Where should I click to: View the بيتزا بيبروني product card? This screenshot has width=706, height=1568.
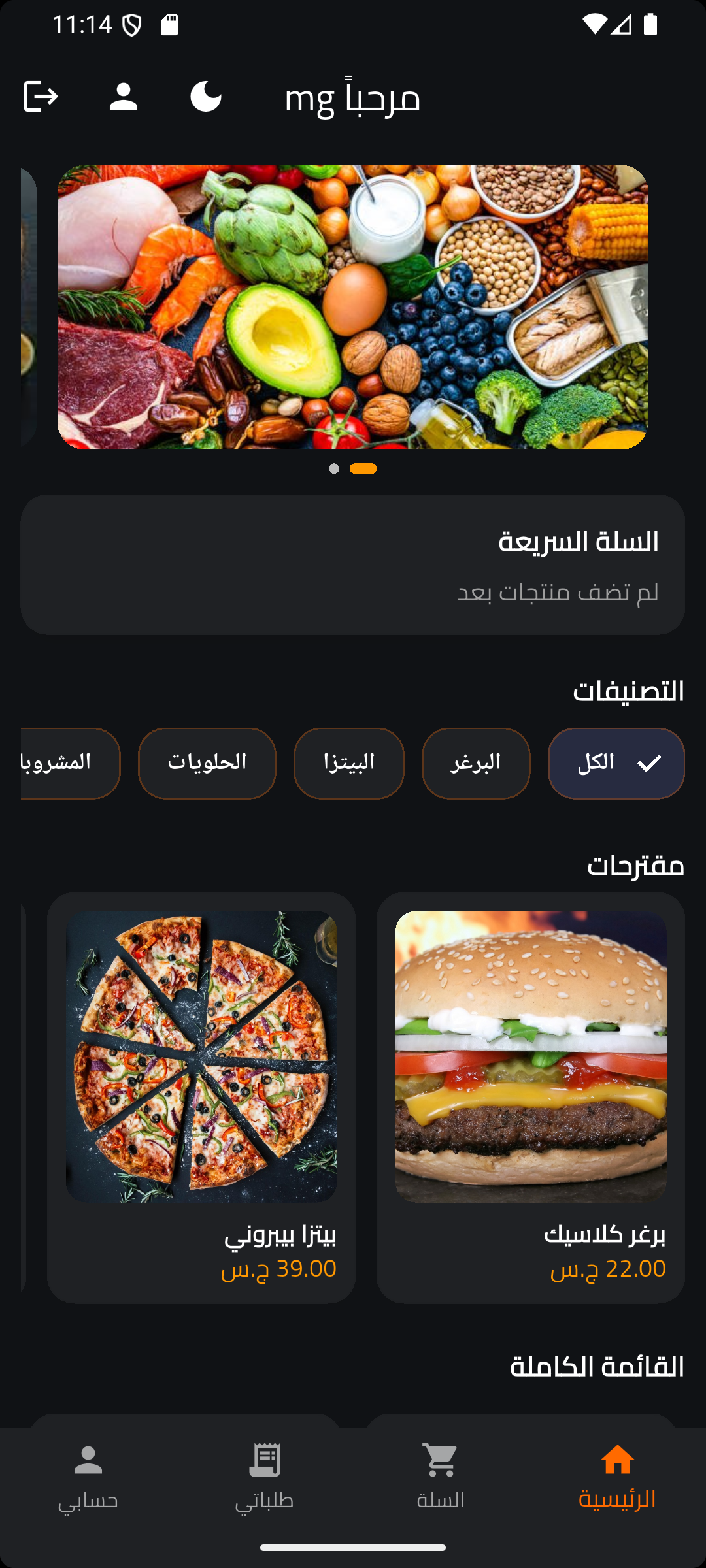pyautogui.click(x=201, y=1098)
